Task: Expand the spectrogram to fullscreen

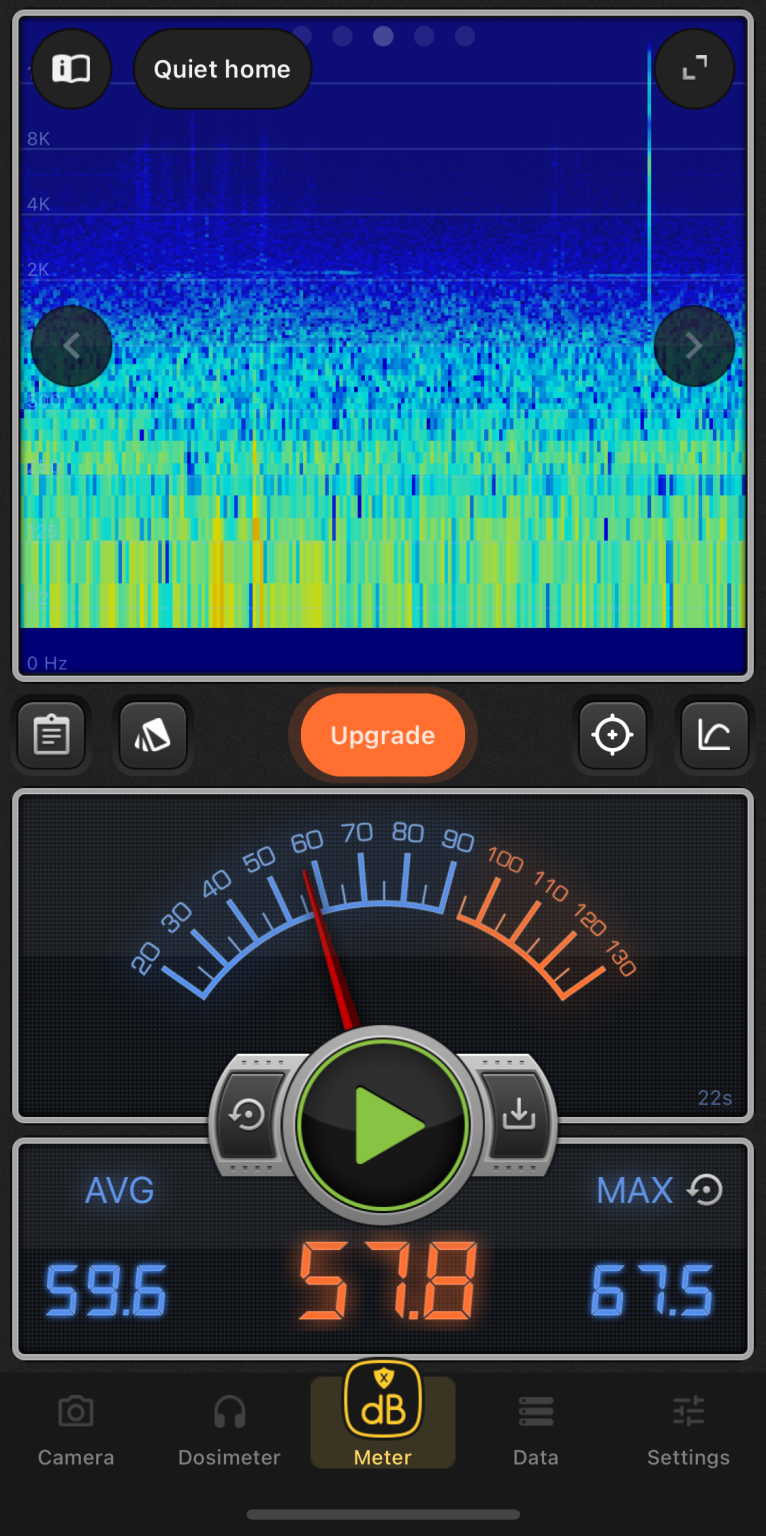Action: click(x=694, y=69)
